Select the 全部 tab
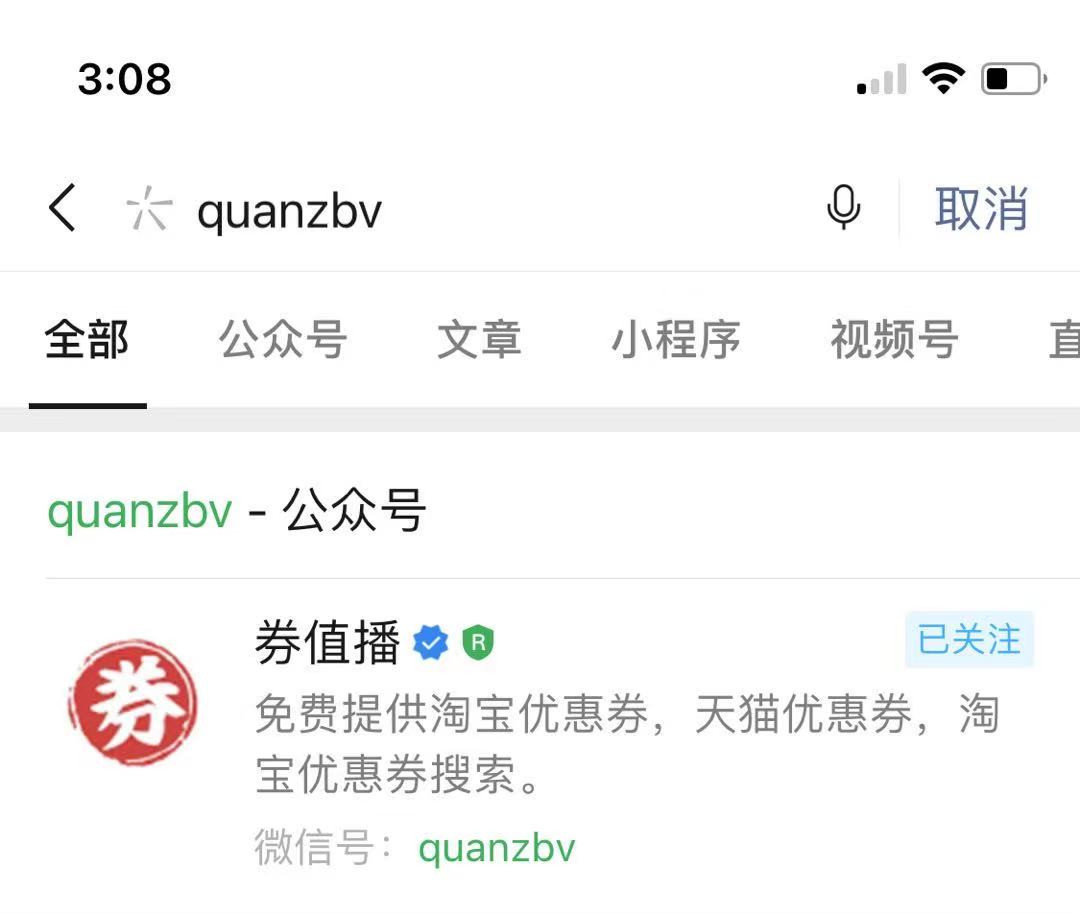 tap(87, 340)
